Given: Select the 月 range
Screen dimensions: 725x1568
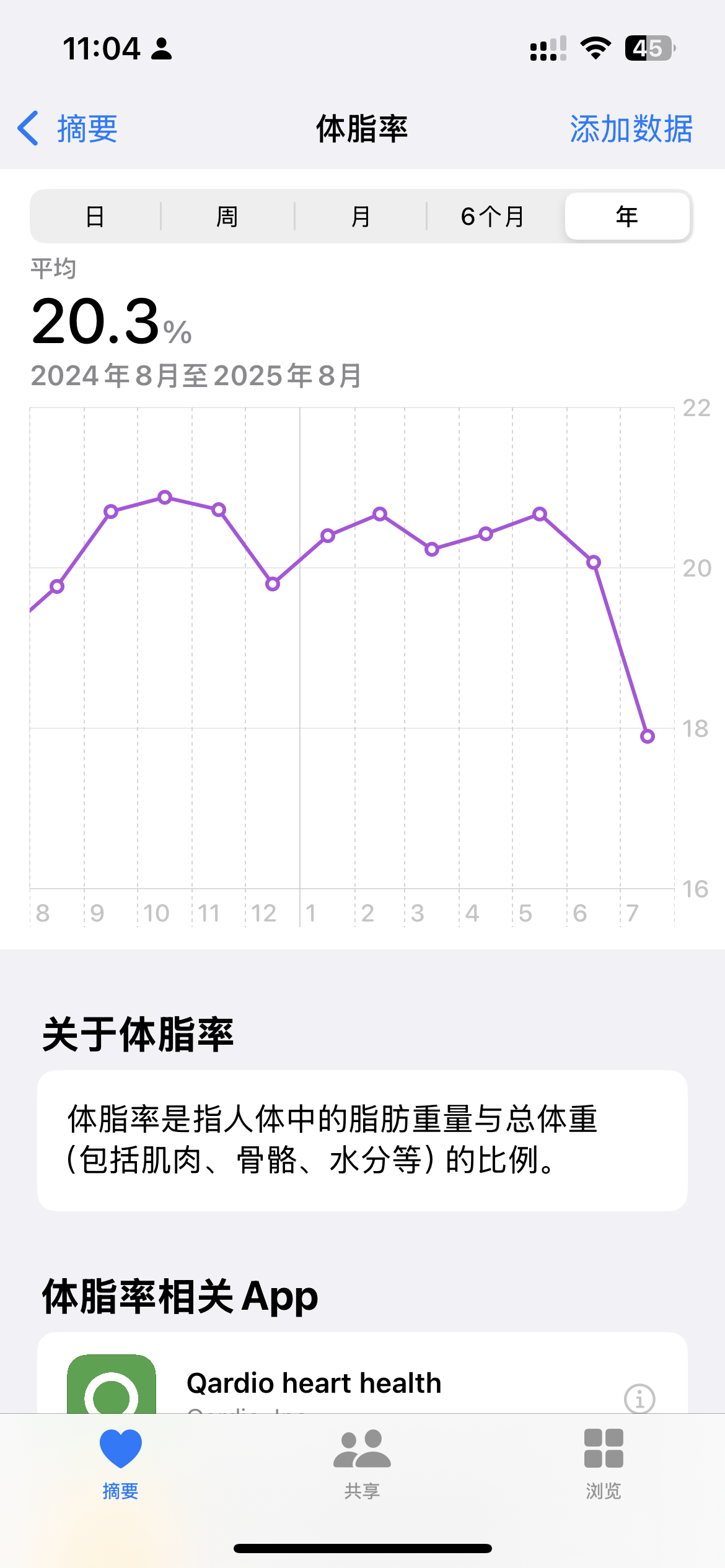Looking at the screenshot, I should [361, 217].
